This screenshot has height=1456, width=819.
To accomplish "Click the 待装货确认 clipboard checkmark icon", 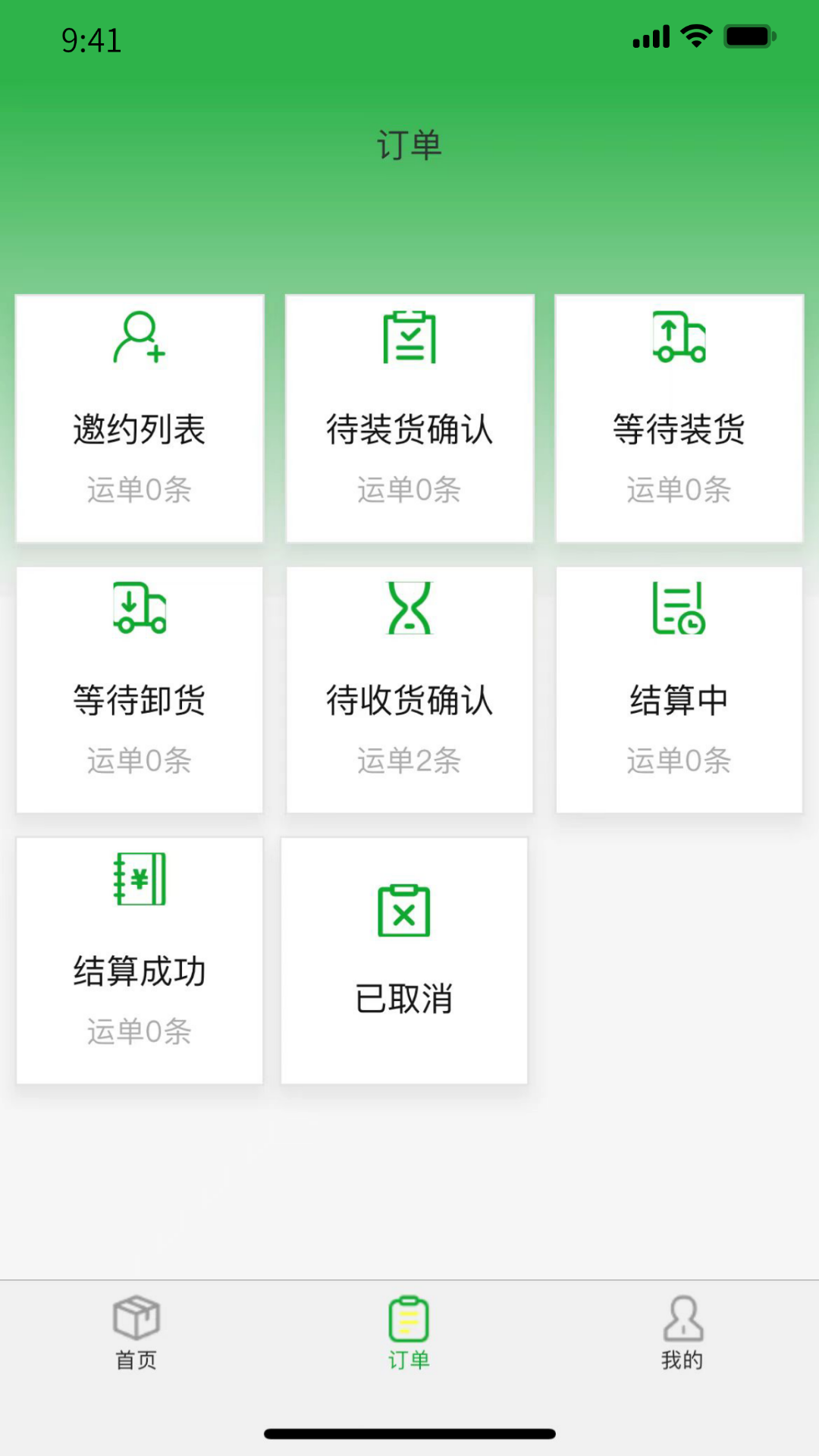I will 409,339.
